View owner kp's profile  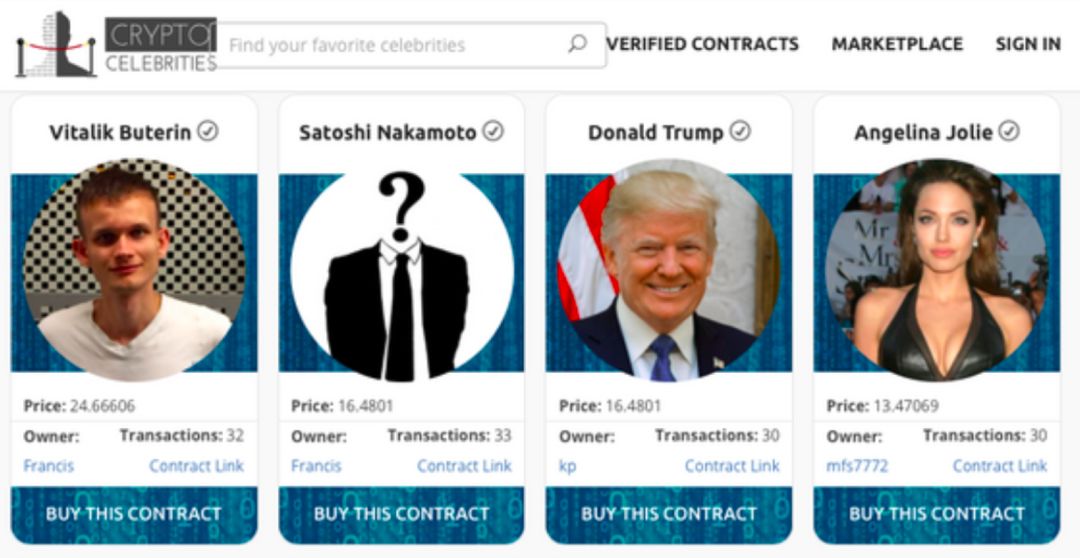pyautogui.click(x=567, y=466)
